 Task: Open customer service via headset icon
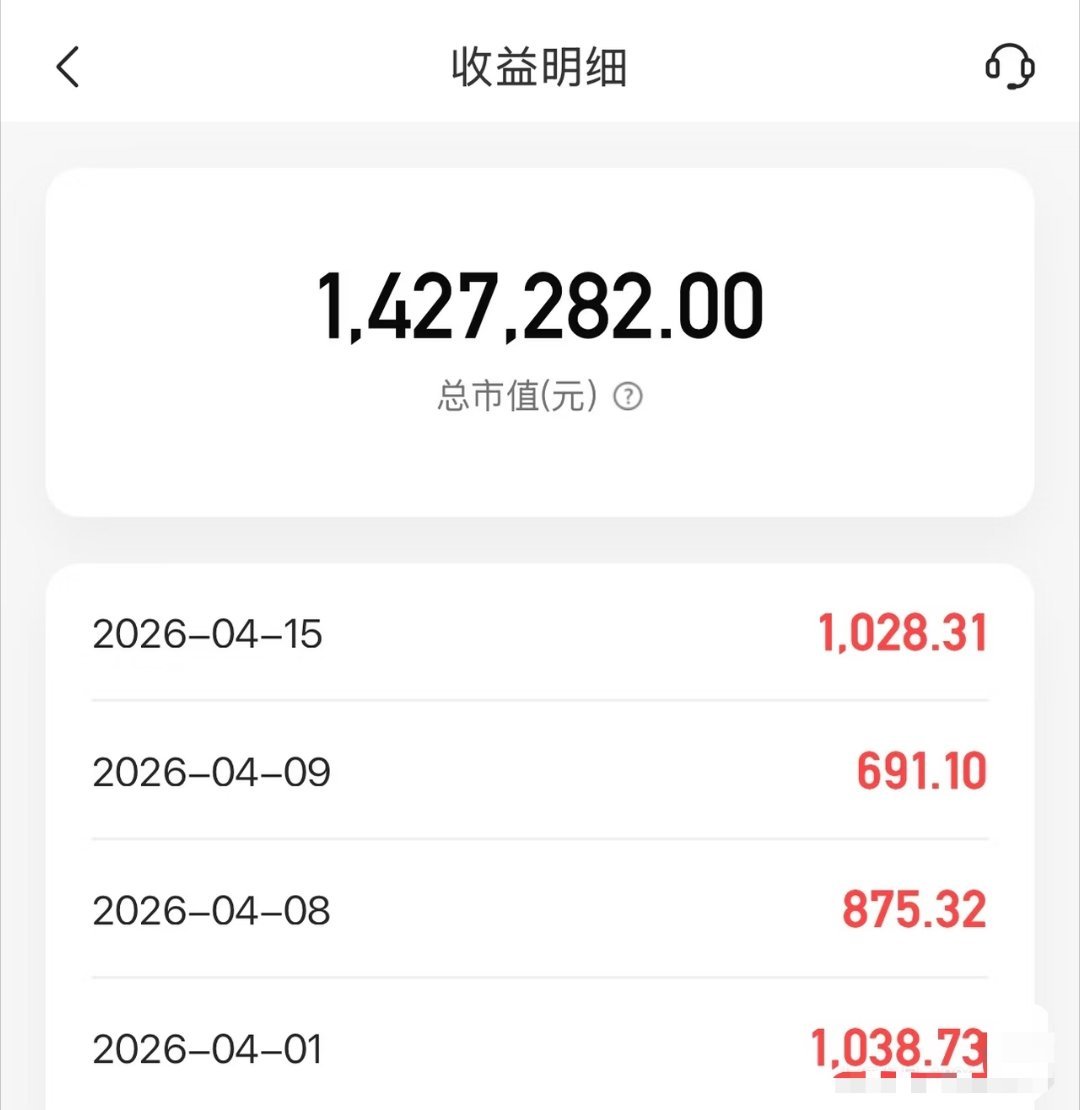pyautogui.click(x=1011, y=68)
